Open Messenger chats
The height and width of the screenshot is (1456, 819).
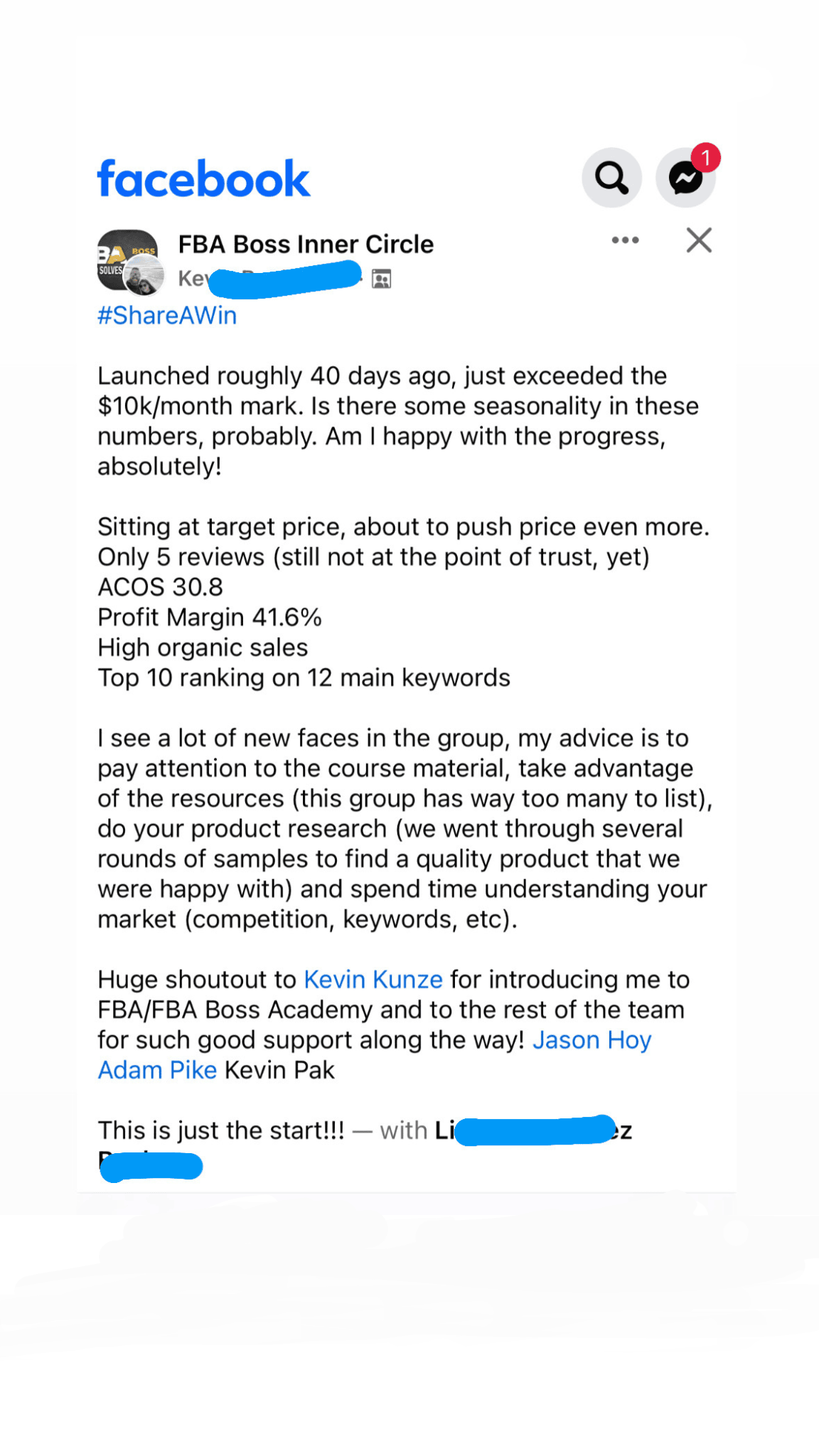pyautogui.click(x=685, y=178)
